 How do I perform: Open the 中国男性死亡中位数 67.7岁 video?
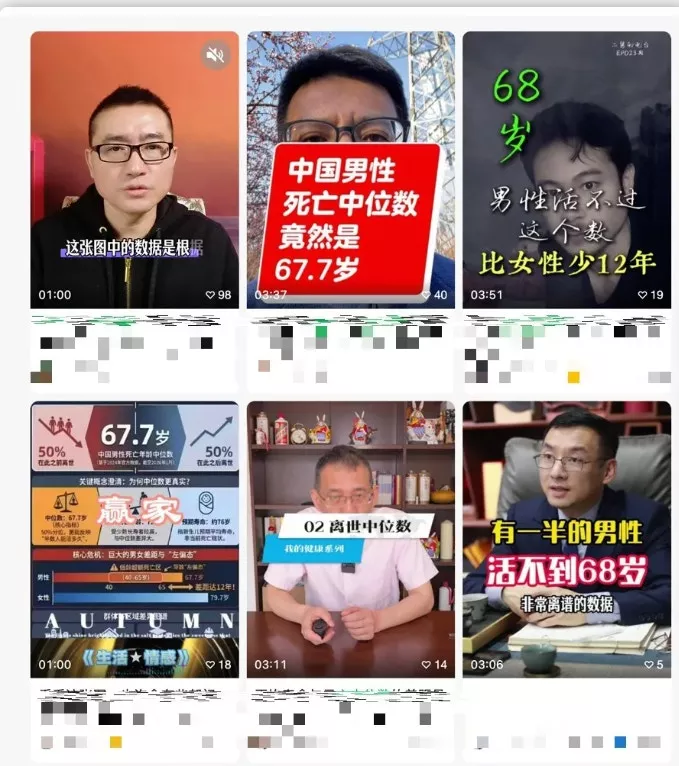350,170
